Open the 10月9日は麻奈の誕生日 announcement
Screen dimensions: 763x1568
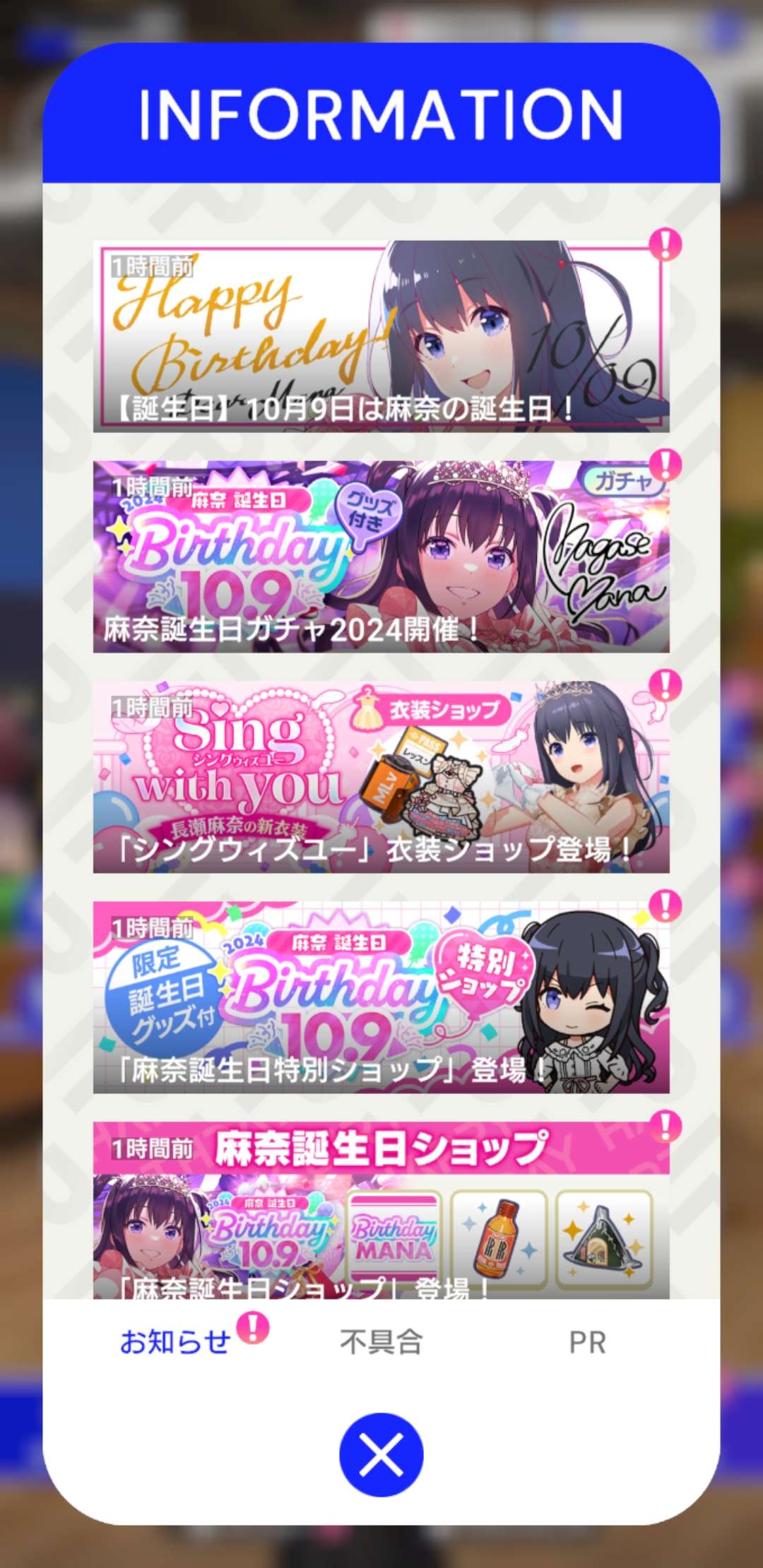click(x=381, y=336)
